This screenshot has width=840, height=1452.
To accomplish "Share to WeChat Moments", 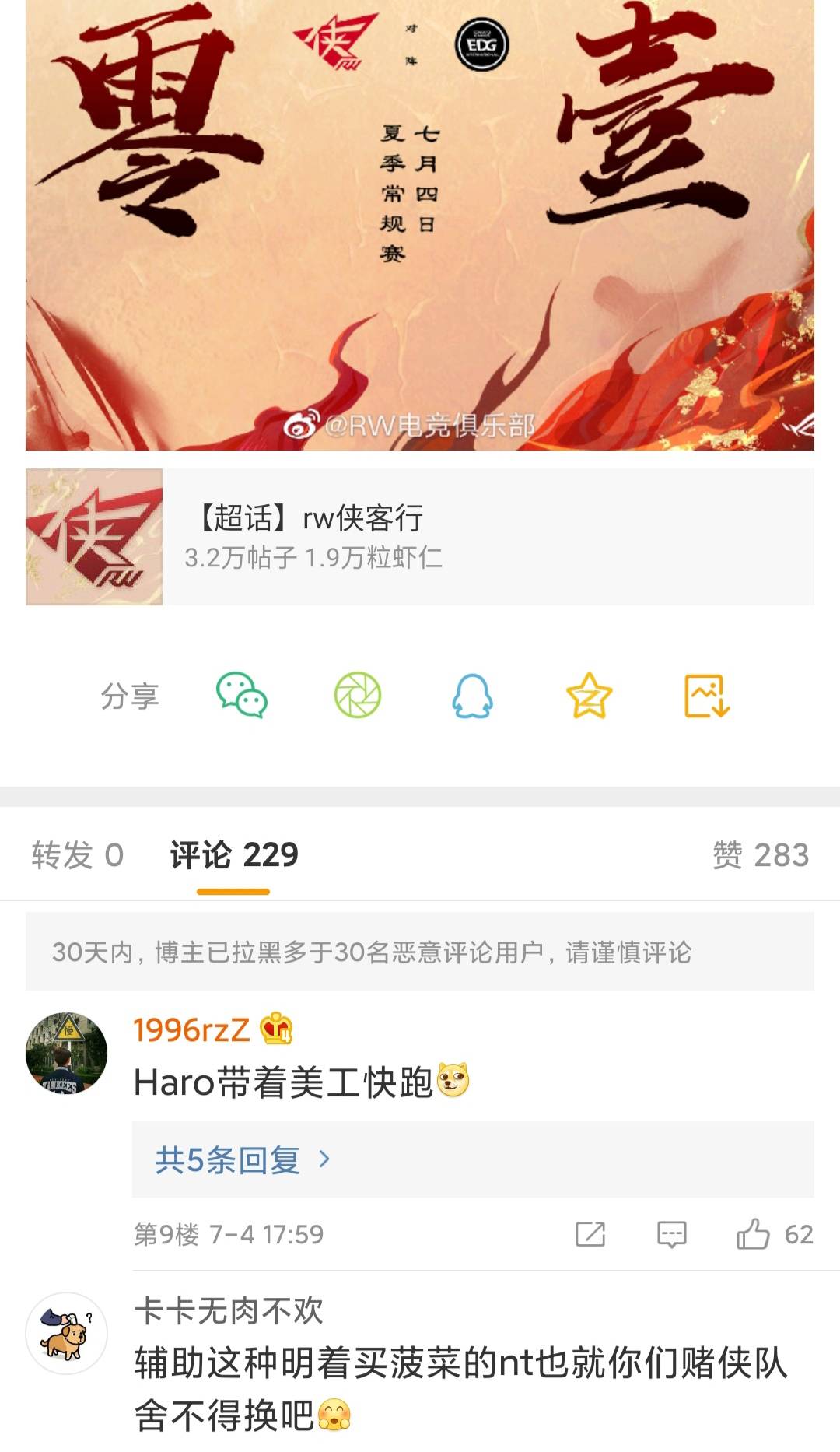I will [x=358, y=695].
